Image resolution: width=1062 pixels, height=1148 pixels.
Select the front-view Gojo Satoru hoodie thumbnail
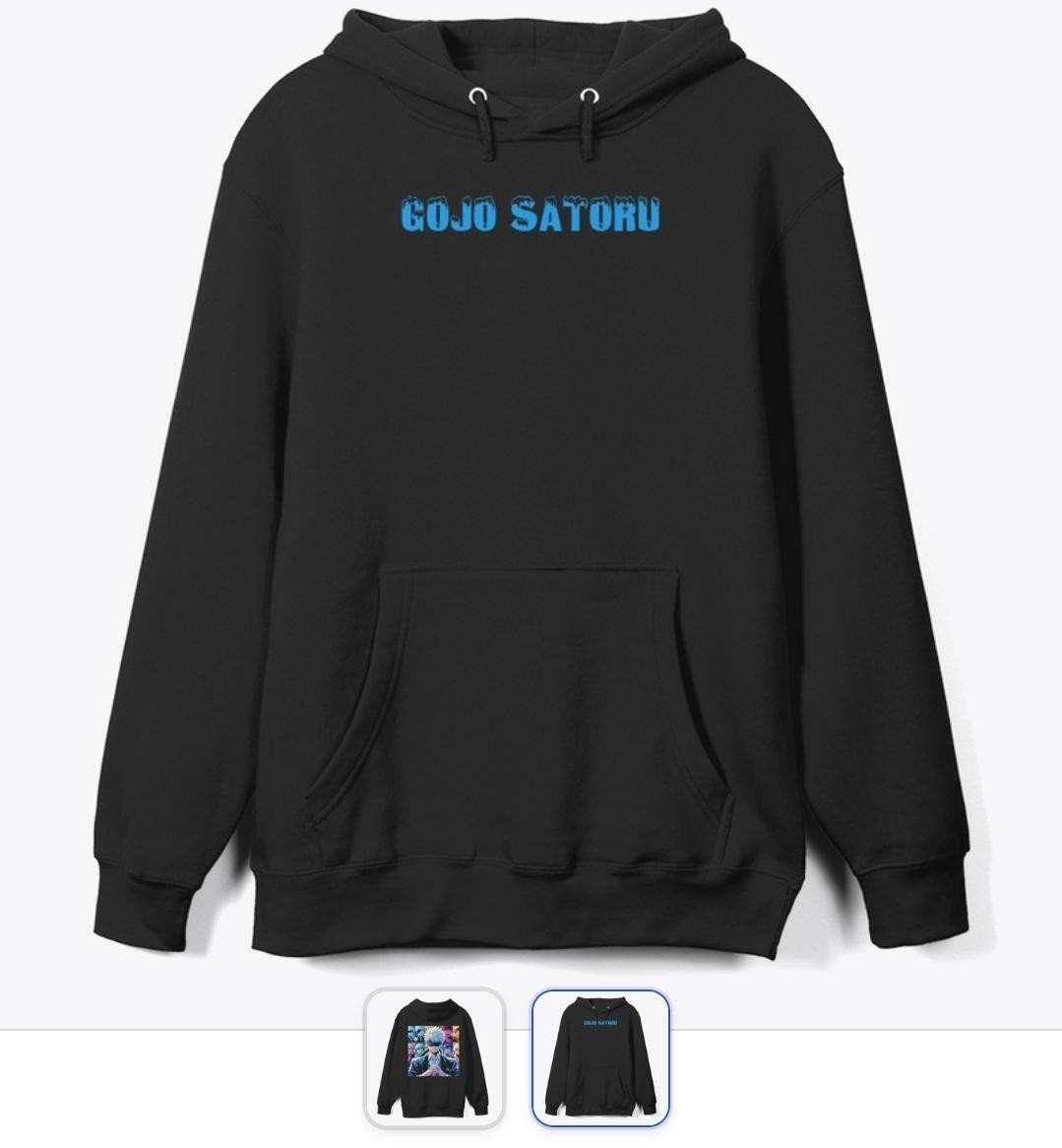tap(601, 1056)
